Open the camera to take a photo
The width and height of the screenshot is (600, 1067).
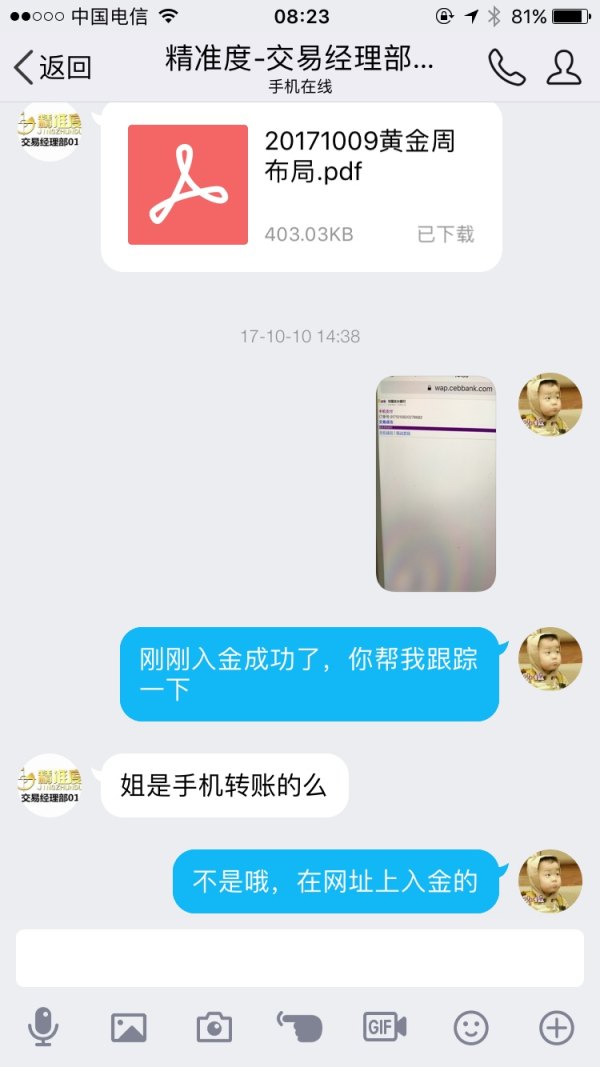tap(214, 1027)
